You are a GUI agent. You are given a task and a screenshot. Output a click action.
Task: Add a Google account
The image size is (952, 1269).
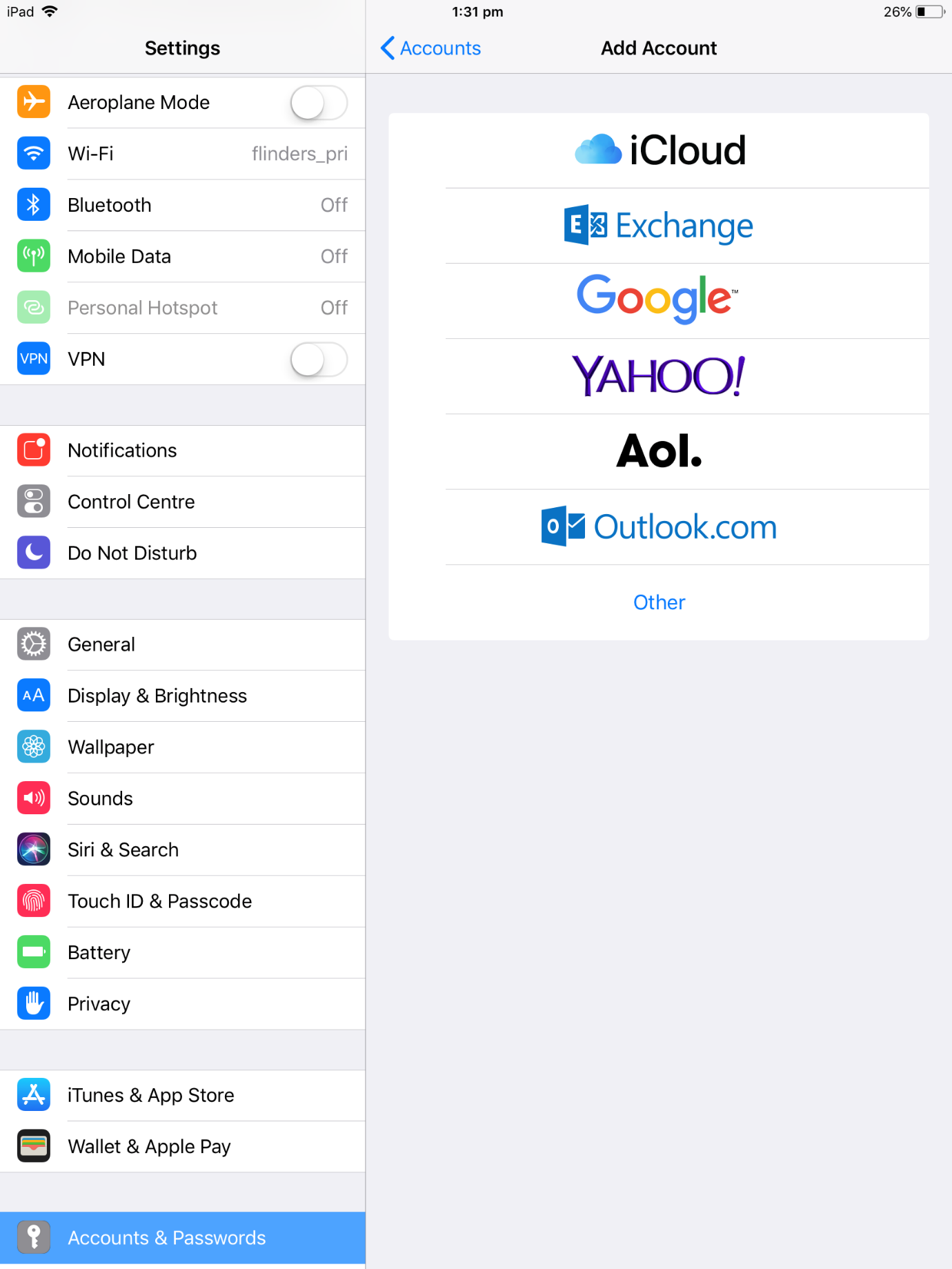tap(659, 300)
